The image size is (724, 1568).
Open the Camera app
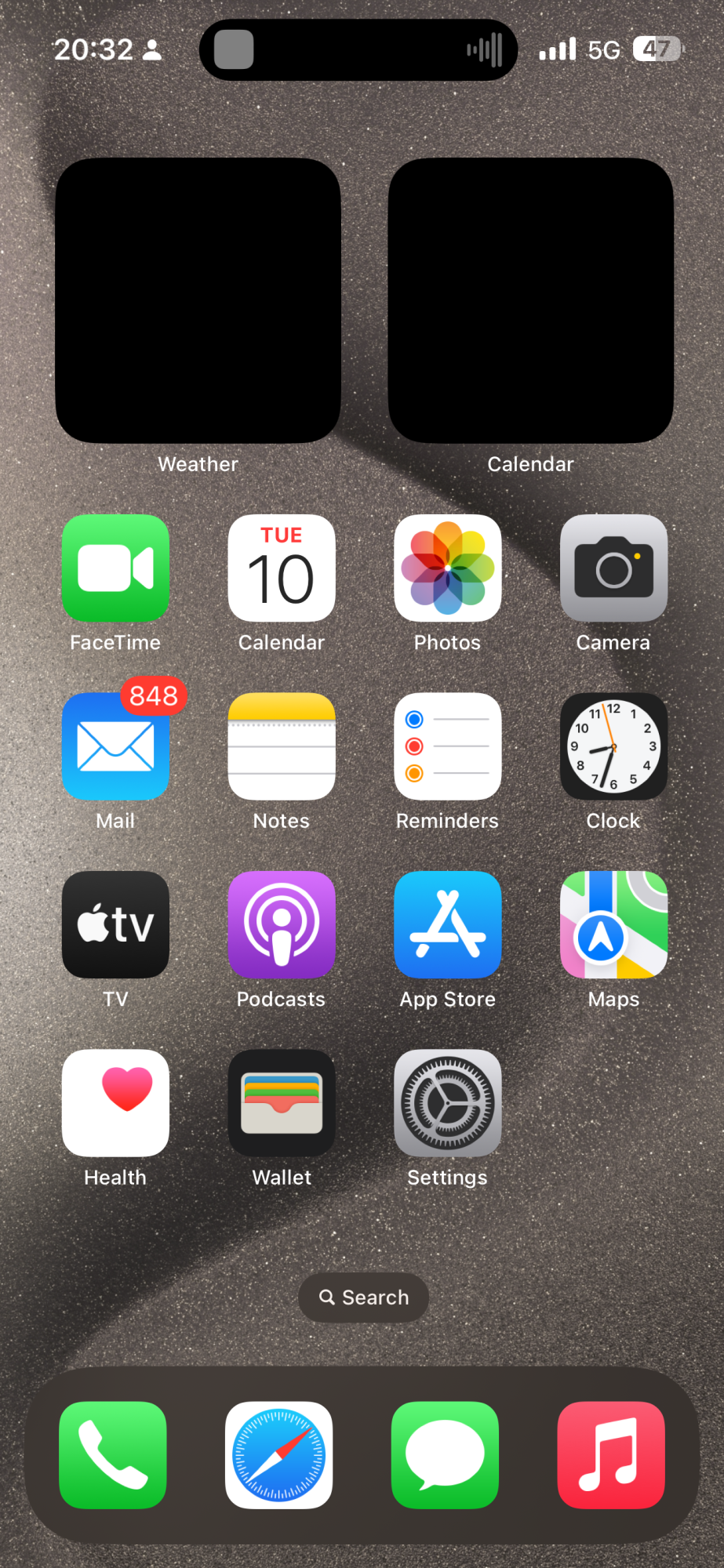tap(613, 568)
